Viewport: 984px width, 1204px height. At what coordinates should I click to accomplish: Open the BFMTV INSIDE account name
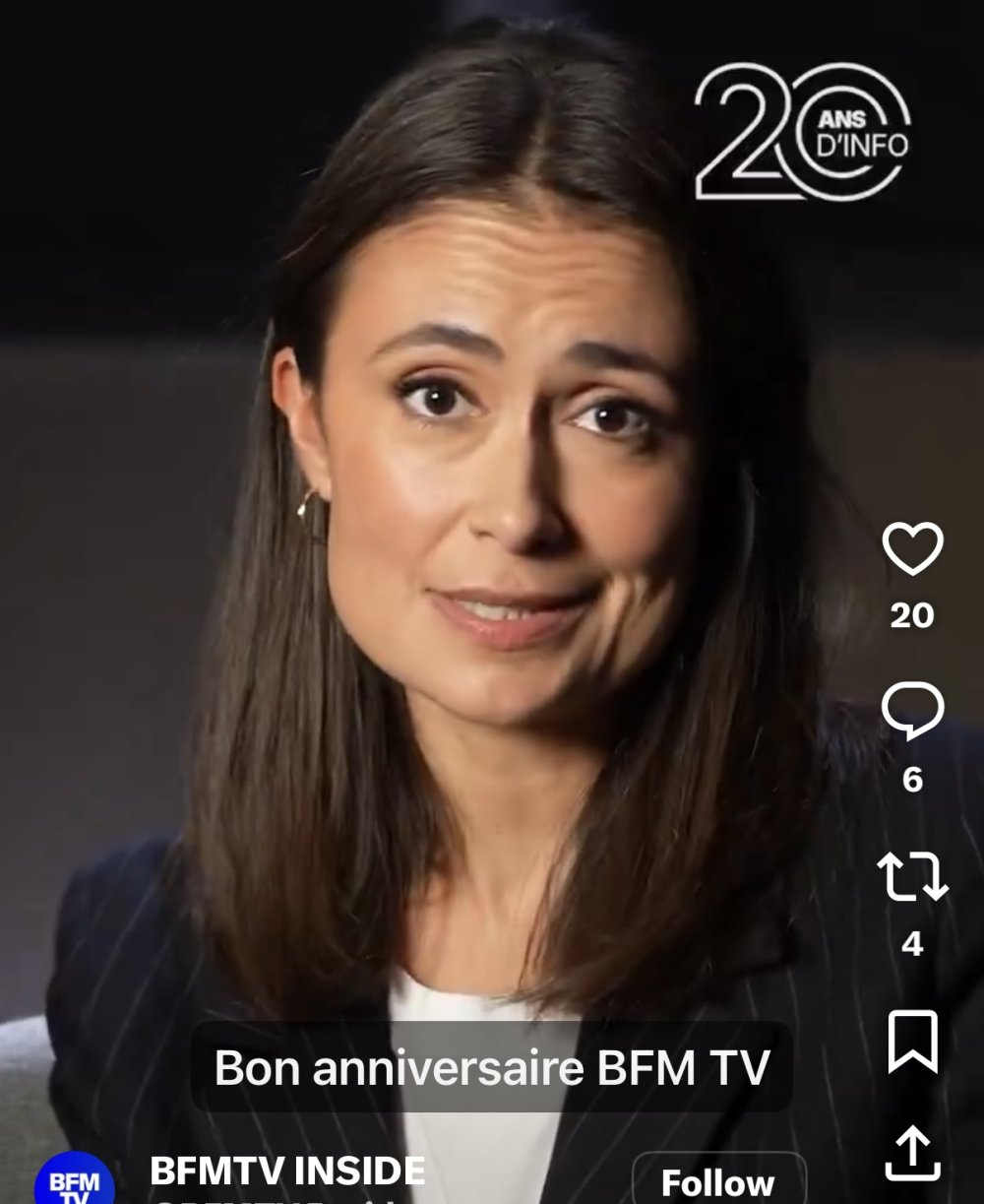pyautogui.click(x=287, y=1171)
